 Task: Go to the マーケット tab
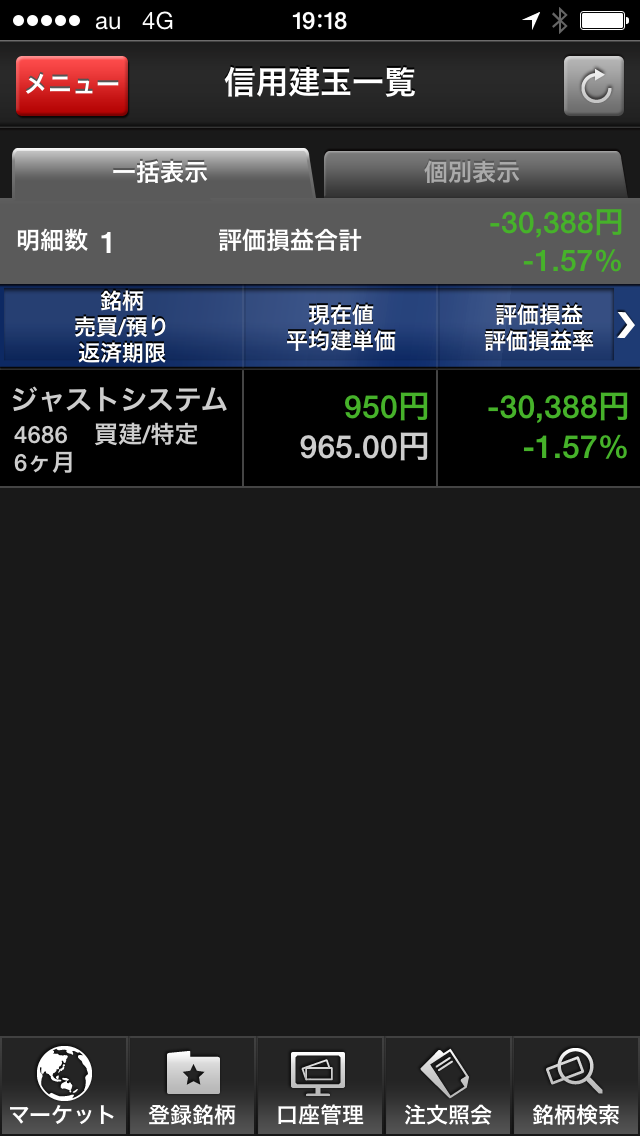pyautogui.click(x=64, y=1086)
